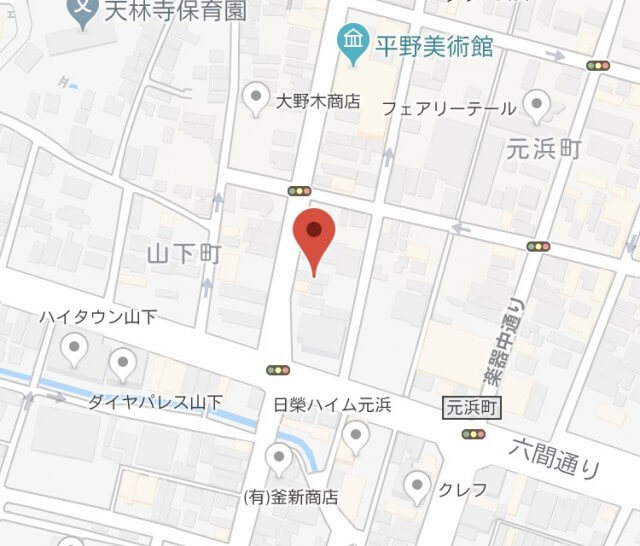Tap the ダイヤパレス山下 place pin
The image size is (640, 546).
coord(123,363)
